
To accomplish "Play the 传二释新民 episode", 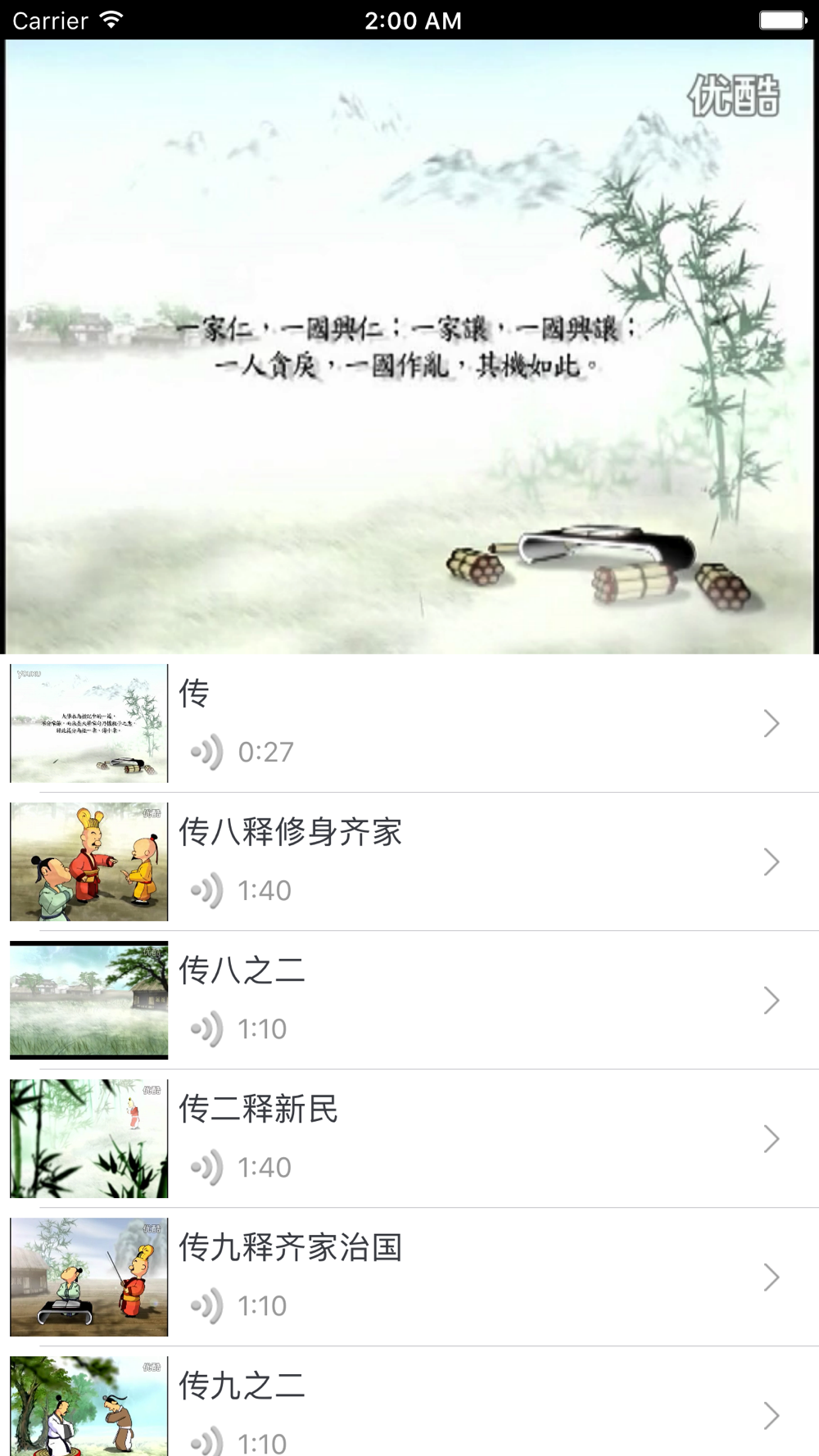I will point(409,1138).
